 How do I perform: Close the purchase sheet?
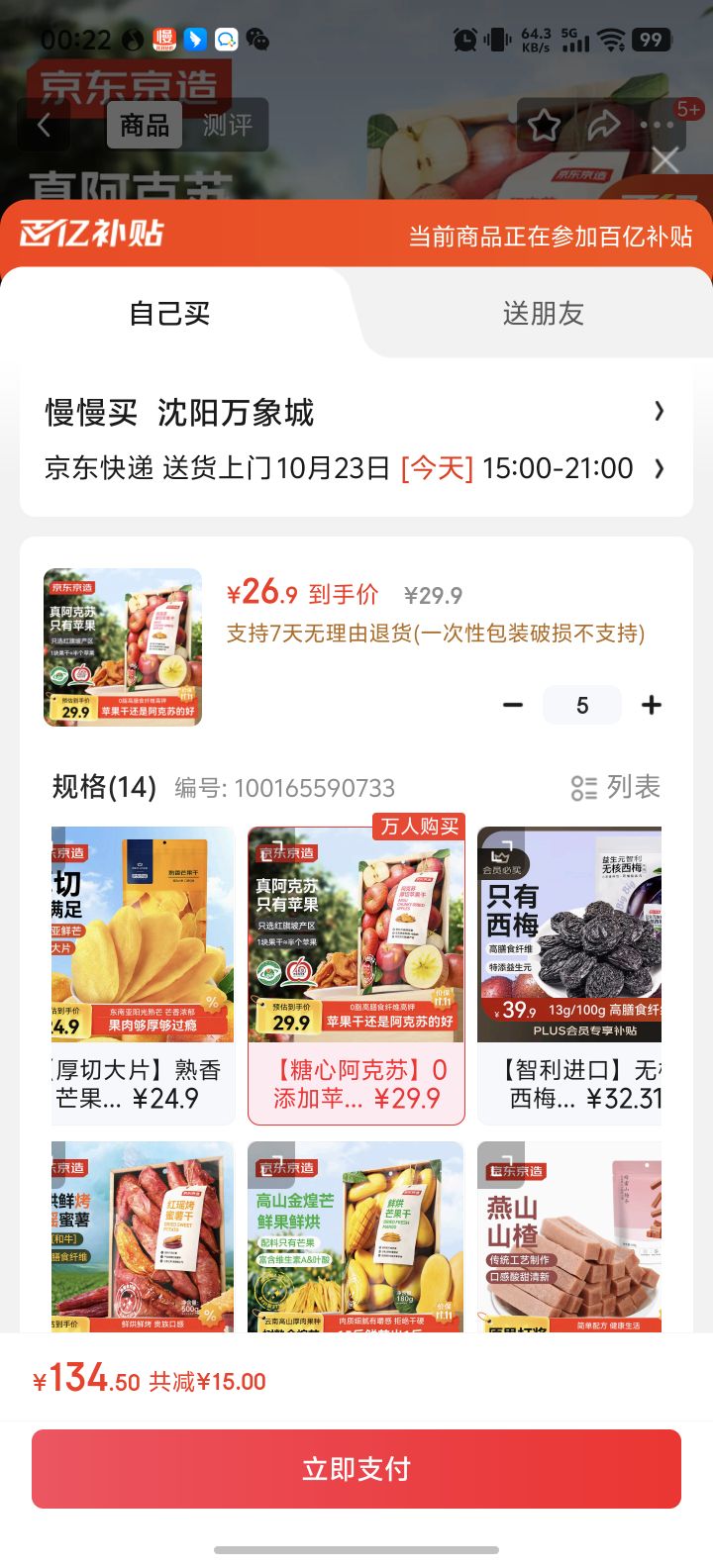[x=665, y=159]
